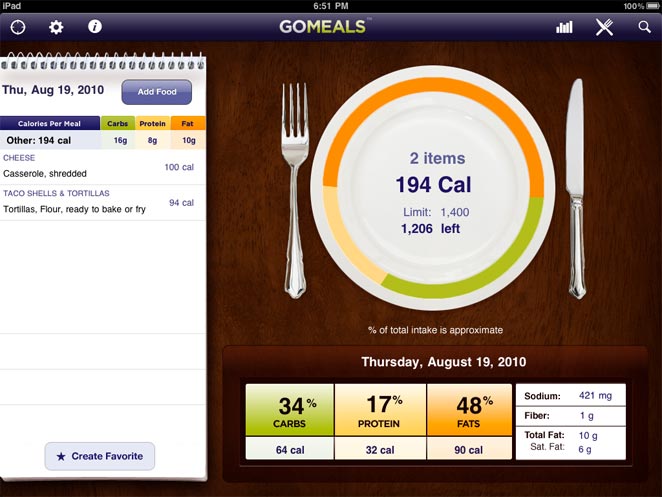Open the shredded cheese casserole entry
Viewport: 662px width, 497px height.
pos(100,166)
